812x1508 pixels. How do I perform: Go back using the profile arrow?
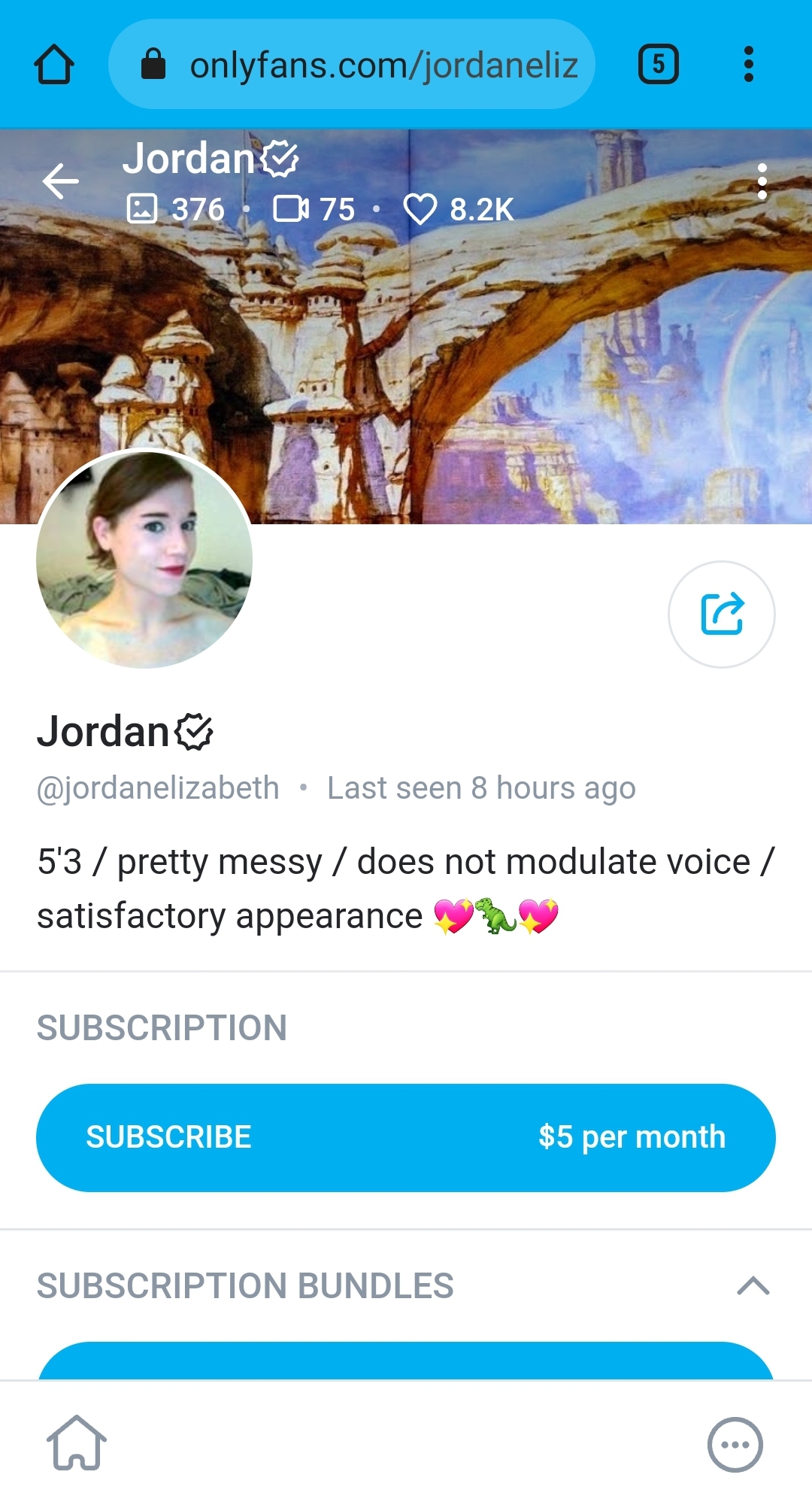pyautogui.click(x=61, y=181)
